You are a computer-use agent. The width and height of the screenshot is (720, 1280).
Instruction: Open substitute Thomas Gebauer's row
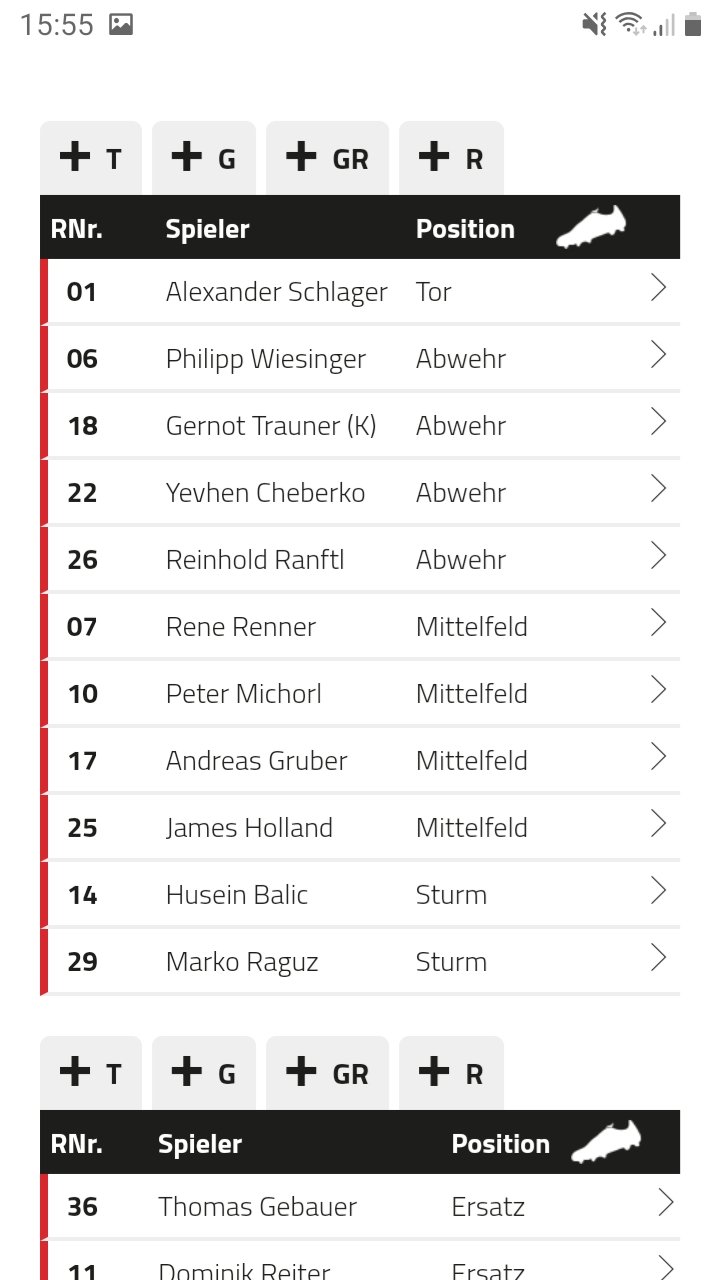click(360, 1206)
